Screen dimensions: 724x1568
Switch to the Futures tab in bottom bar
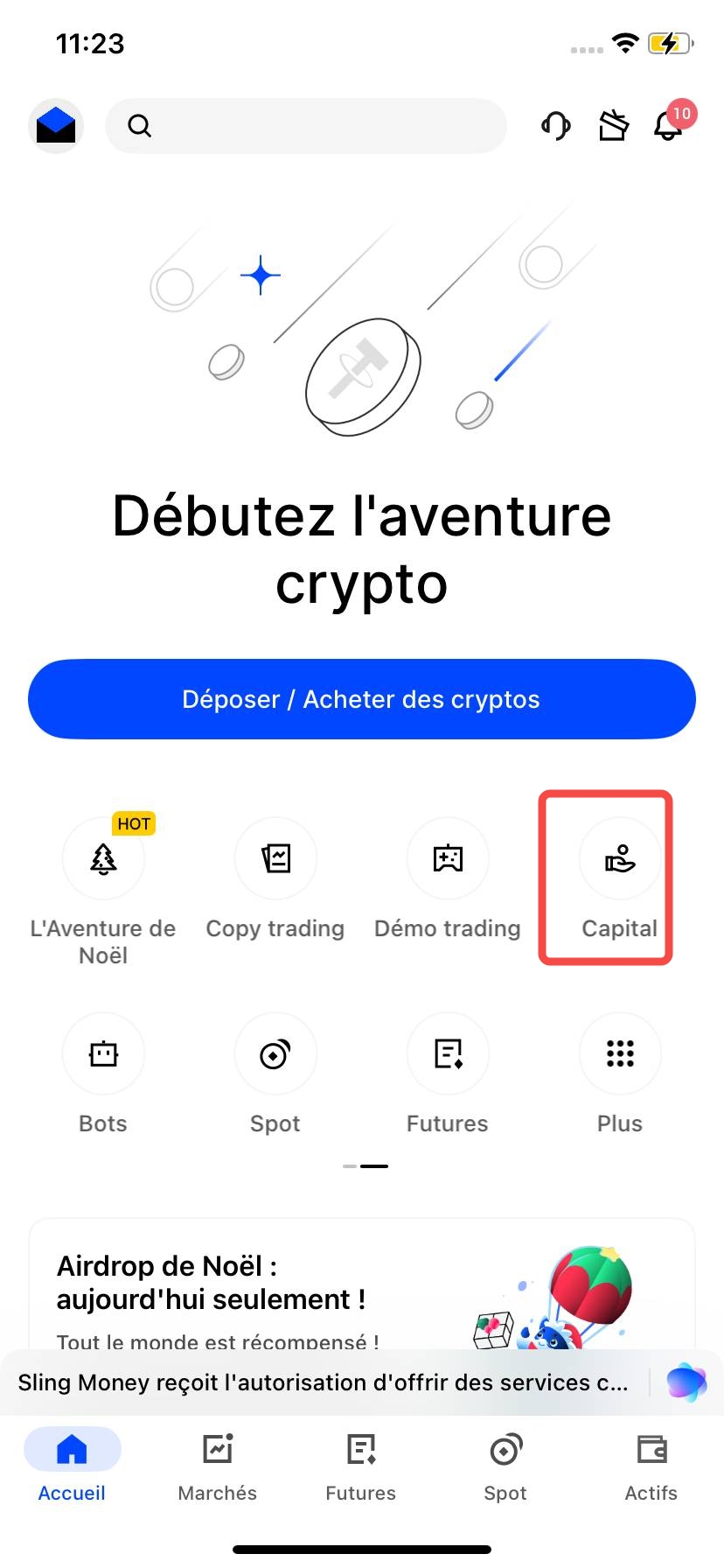[361, 1466]
